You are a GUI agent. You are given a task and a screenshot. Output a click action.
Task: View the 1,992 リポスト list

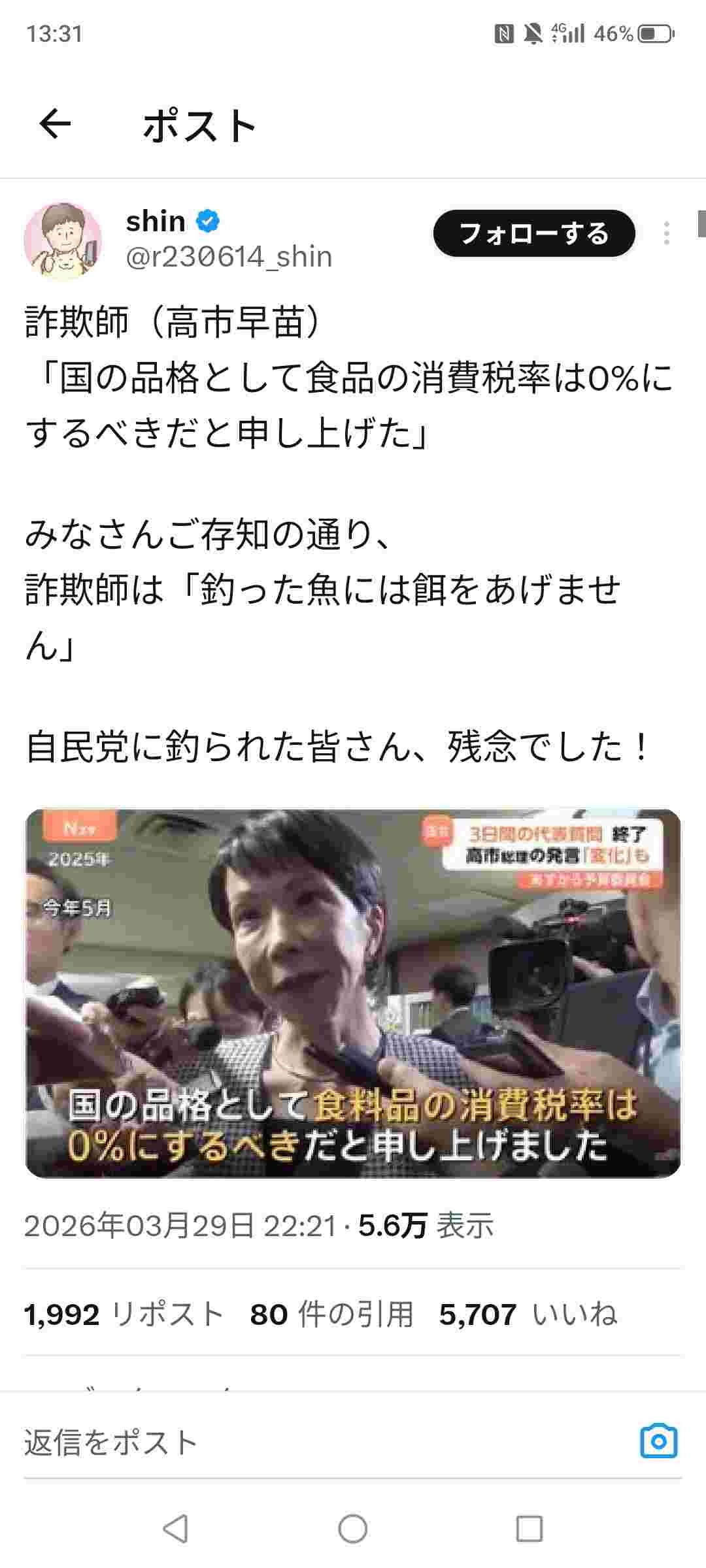(124, 1314)
